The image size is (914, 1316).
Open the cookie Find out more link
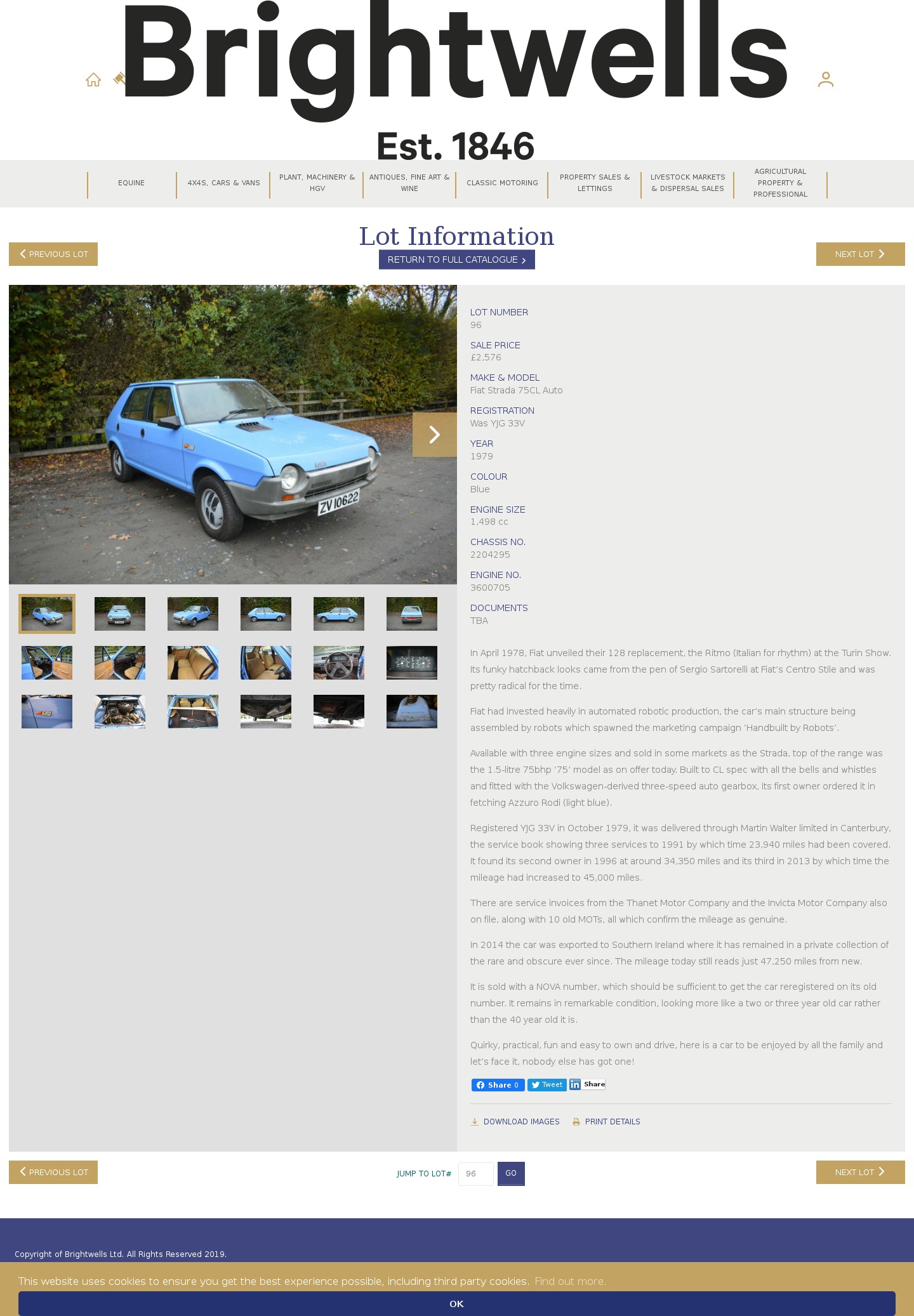[x=570, y=1281]
